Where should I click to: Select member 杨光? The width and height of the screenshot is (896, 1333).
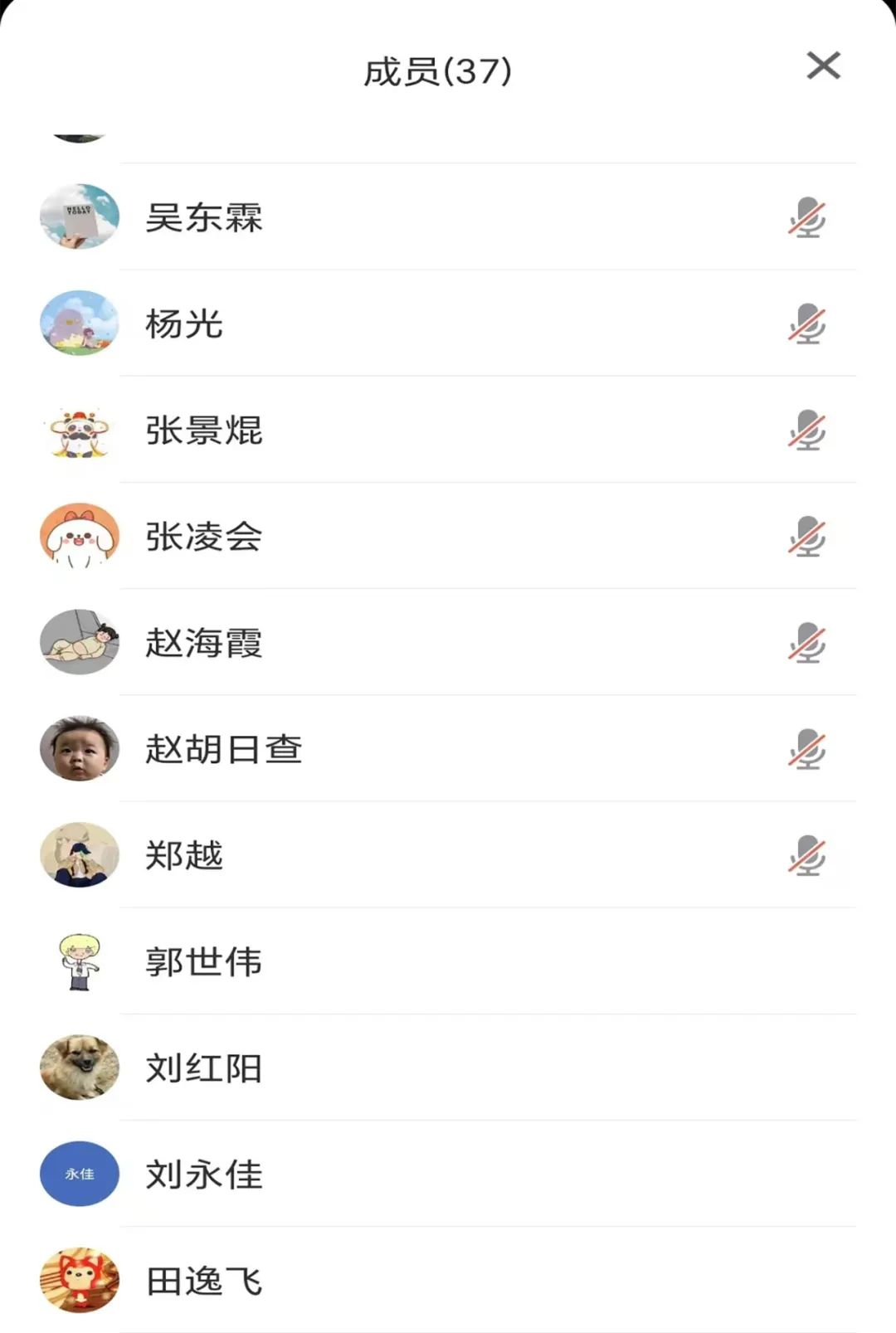point(184,324)
